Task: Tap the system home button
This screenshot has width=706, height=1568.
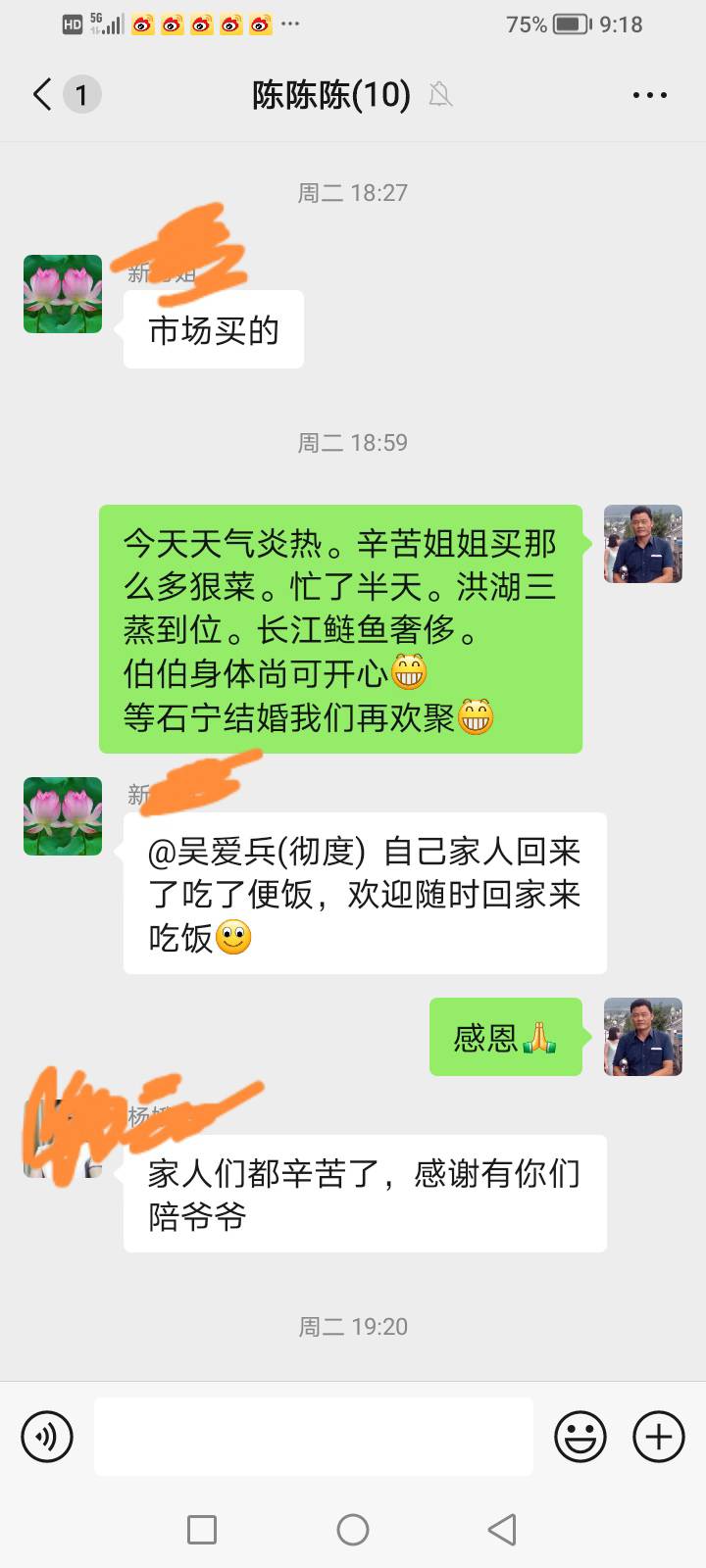Action: click(x=353, y=1529)
